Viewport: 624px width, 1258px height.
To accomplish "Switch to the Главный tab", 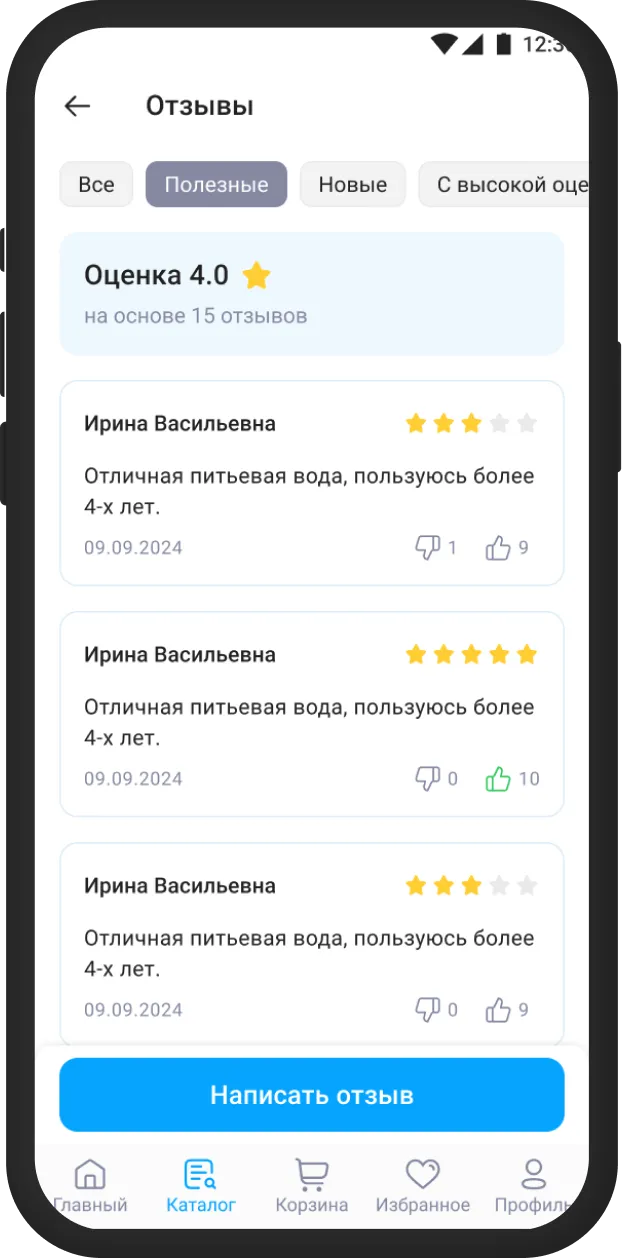I will coord(90,1185).
